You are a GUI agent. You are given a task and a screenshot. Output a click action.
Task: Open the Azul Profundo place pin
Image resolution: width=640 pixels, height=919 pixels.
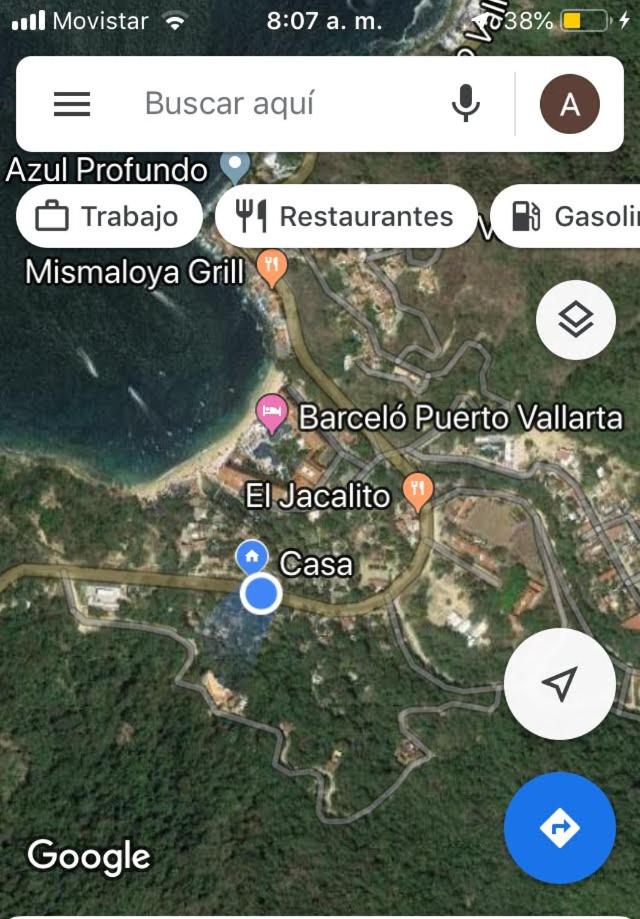tap(235, 165)
